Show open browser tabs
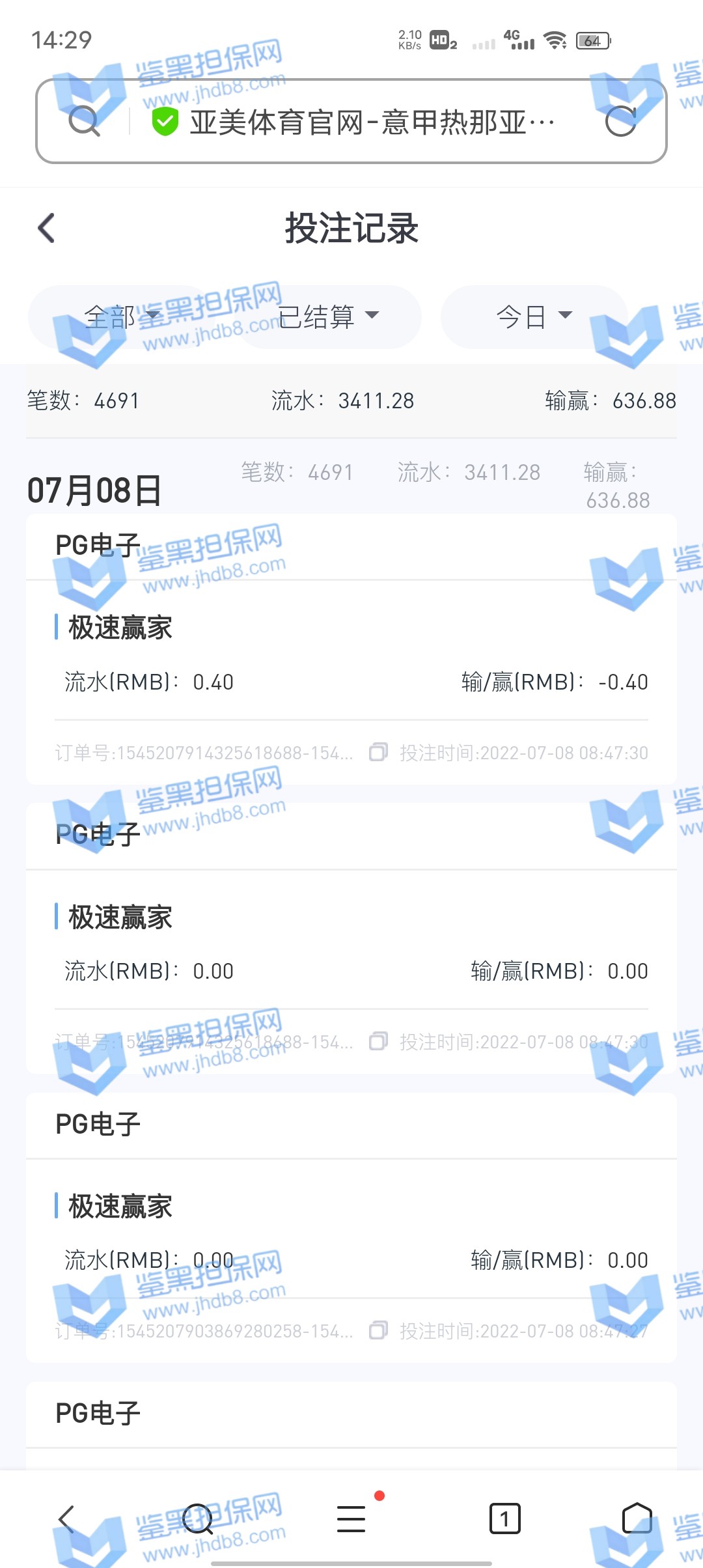This screenshot has width=703, height=1568. pyautogui.click(x=504, y=1519)
